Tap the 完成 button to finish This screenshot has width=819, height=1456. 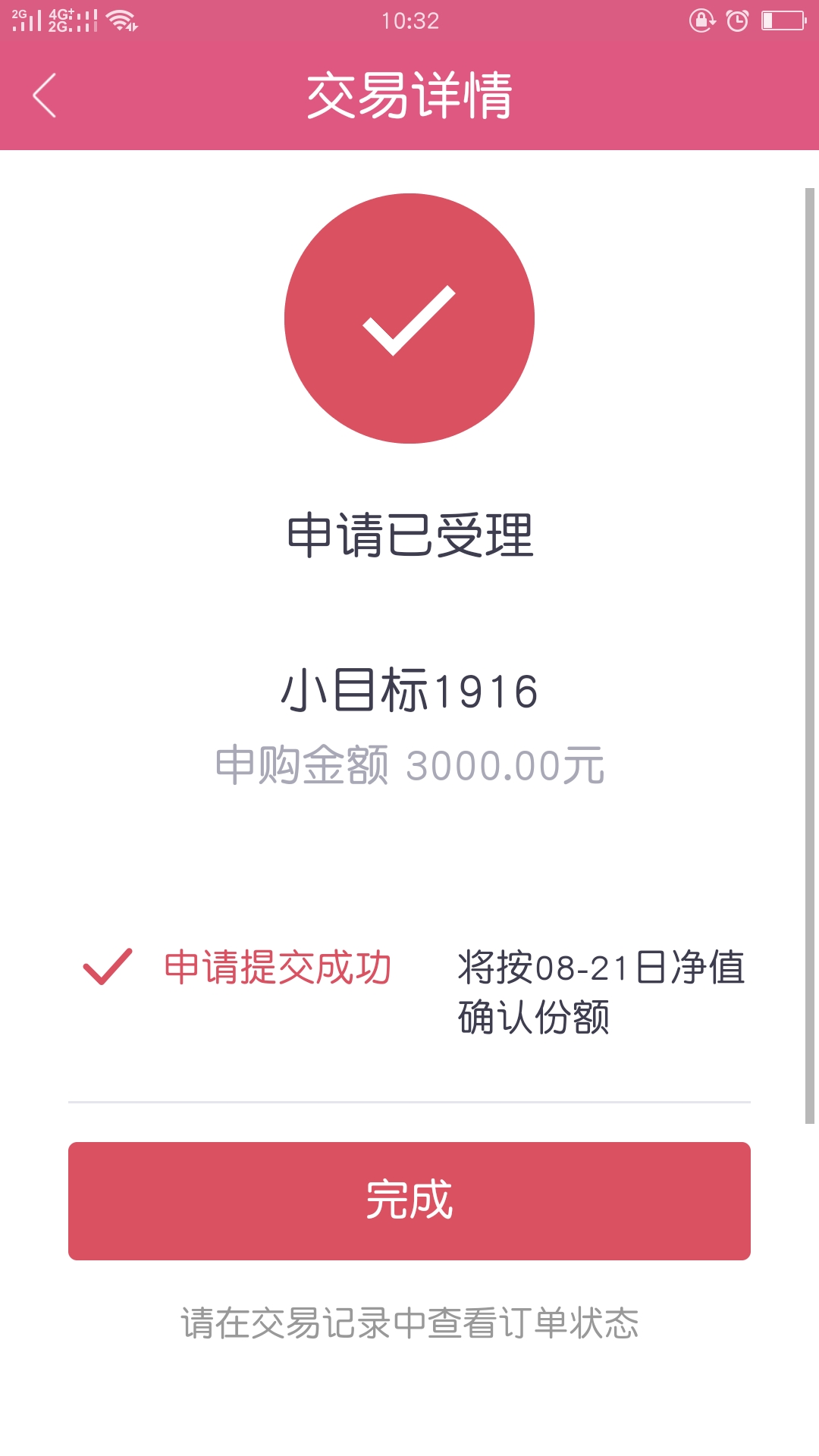[x=409, y=1201]
